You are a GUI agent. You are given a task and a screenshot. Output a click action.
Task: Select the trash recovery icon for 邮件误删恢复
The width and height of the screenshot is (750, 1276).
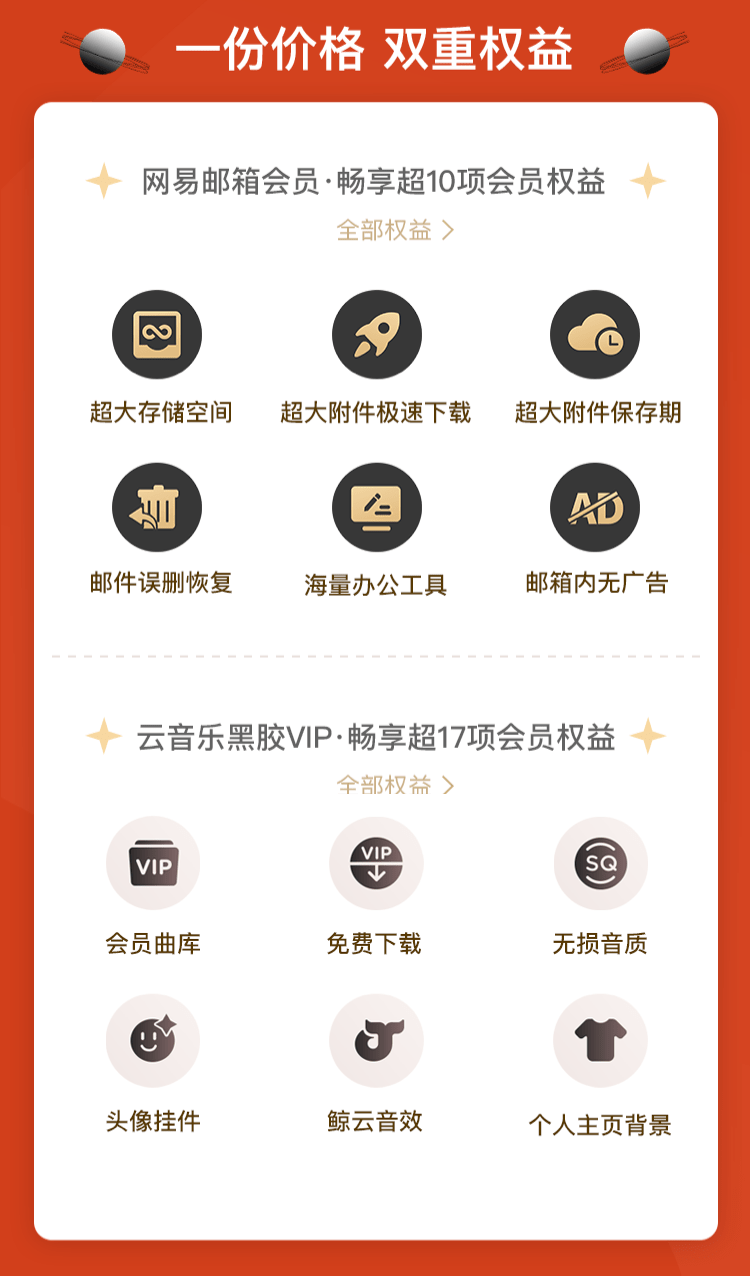157,507
